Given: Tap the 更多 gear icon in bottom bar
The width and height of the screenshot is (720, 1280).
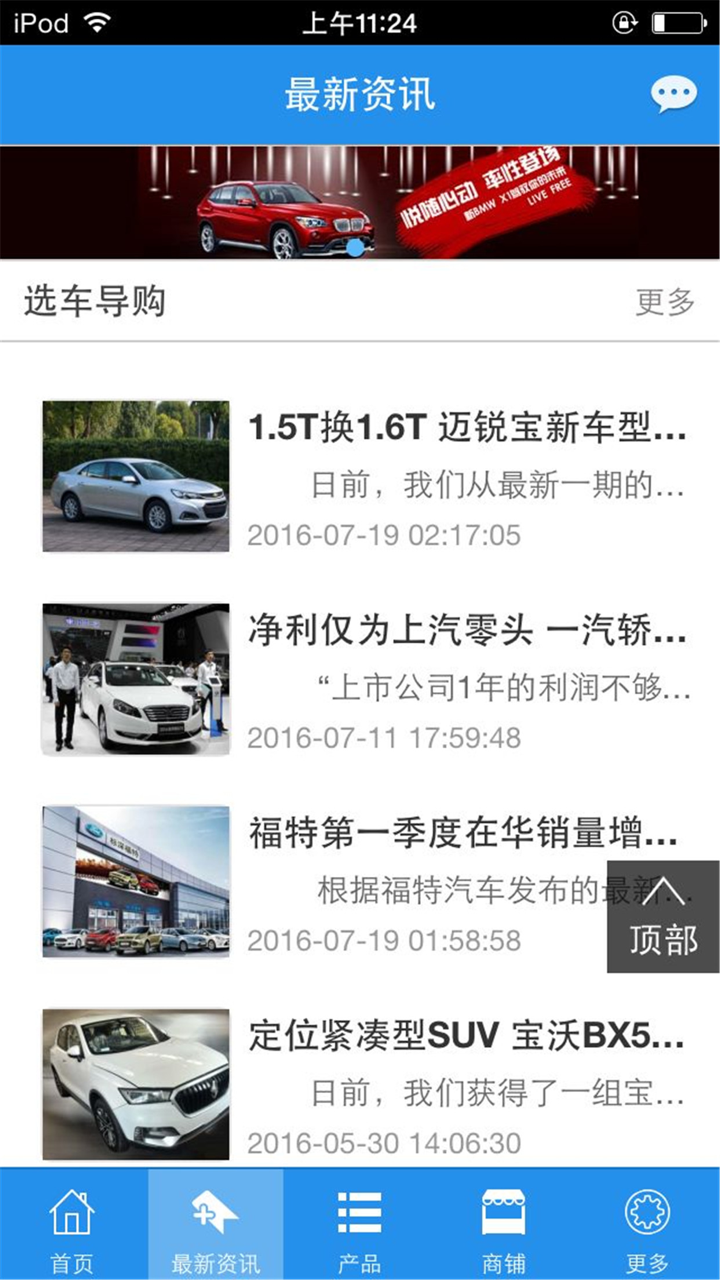Looking at the screenshot, I should [648, 1213].
